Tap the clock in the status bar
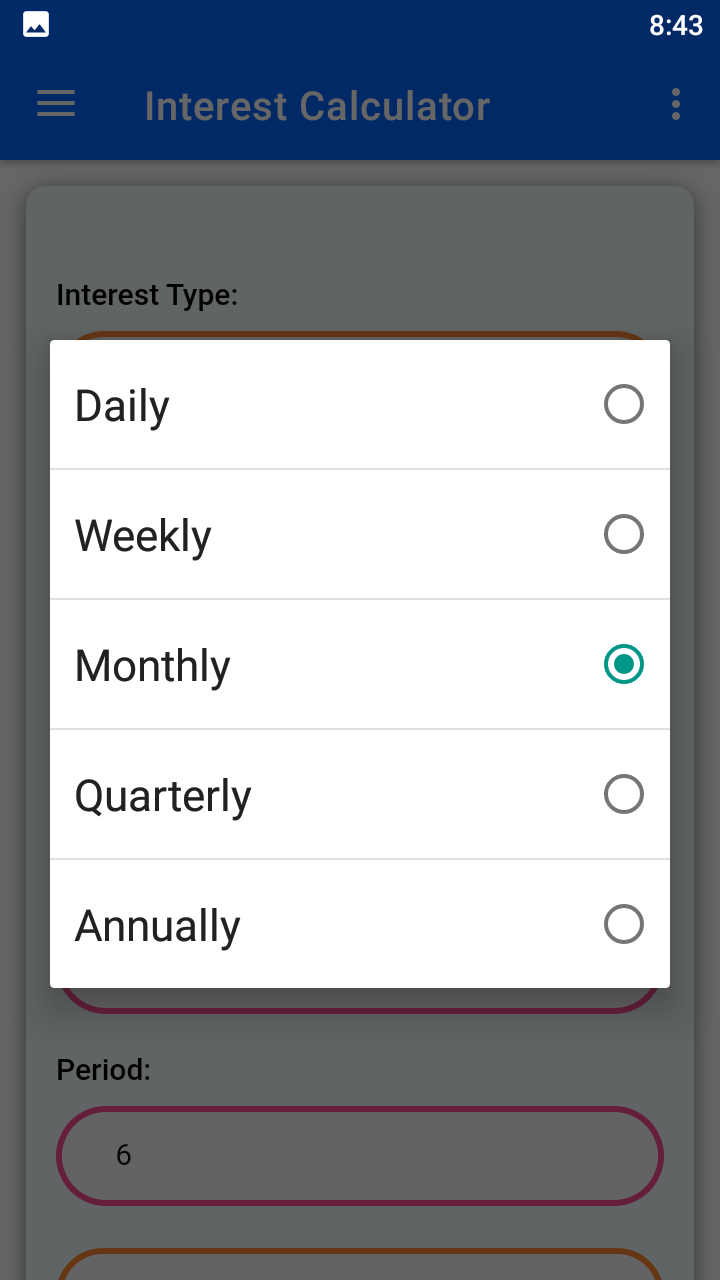 677,24
